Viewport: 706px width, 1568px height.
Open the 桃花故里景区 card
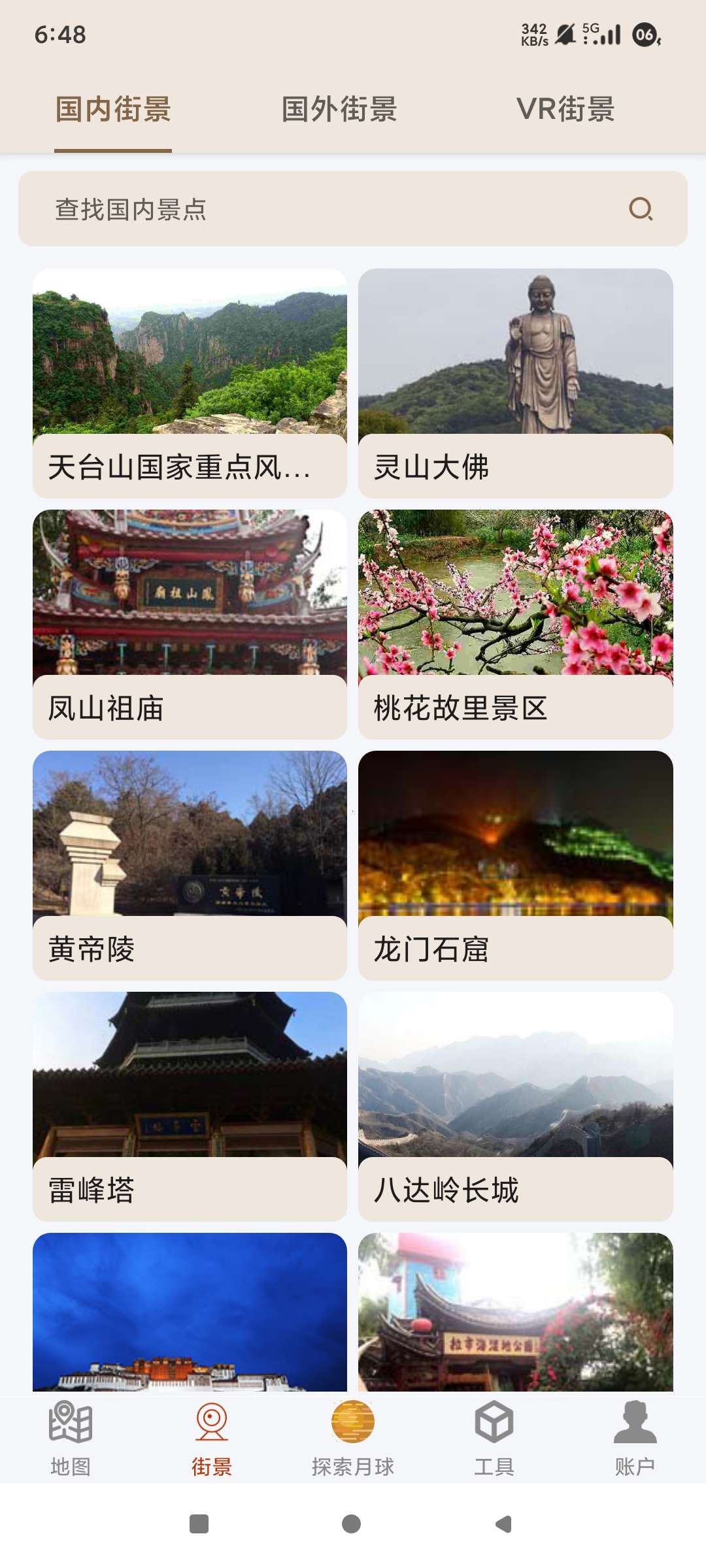[516, 625]
